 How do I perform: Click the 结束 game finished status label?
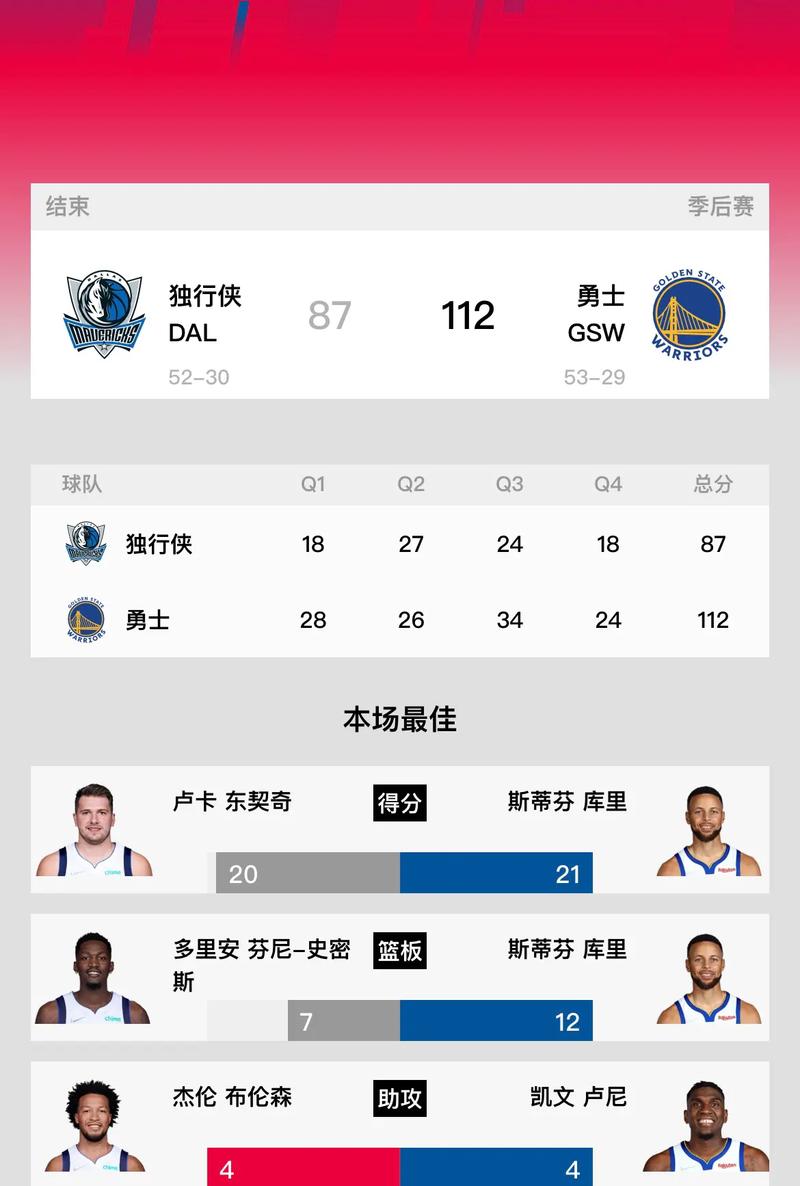click(x=69, y=207)
